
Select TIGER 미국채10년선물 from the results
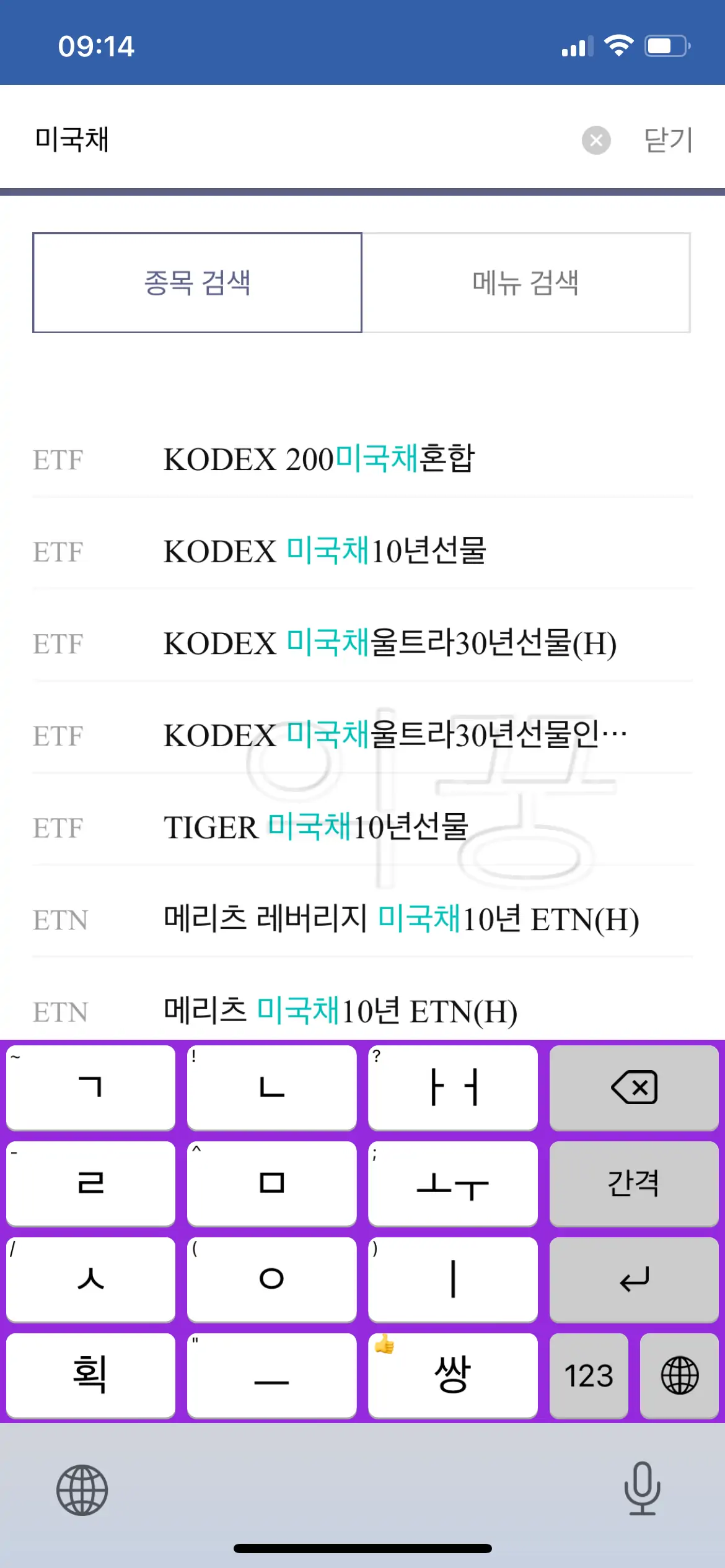(x=362, y=828)
